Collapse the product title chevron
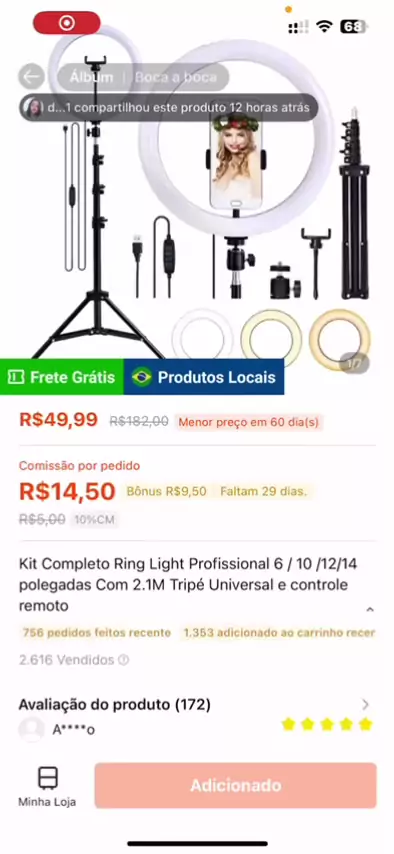Image resolution: width=394 pixels, height=854 pixels. [369, 609]
